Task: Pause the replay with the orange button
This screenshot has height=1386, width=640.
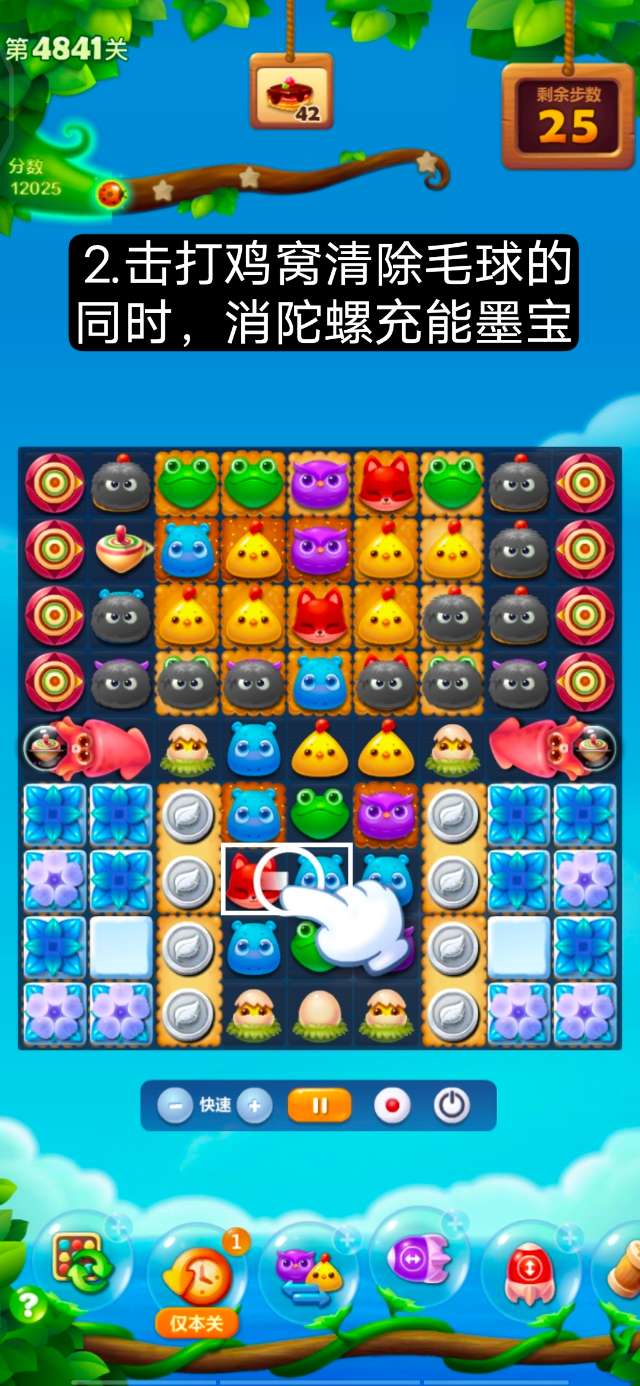Action: click(320, 1106)
